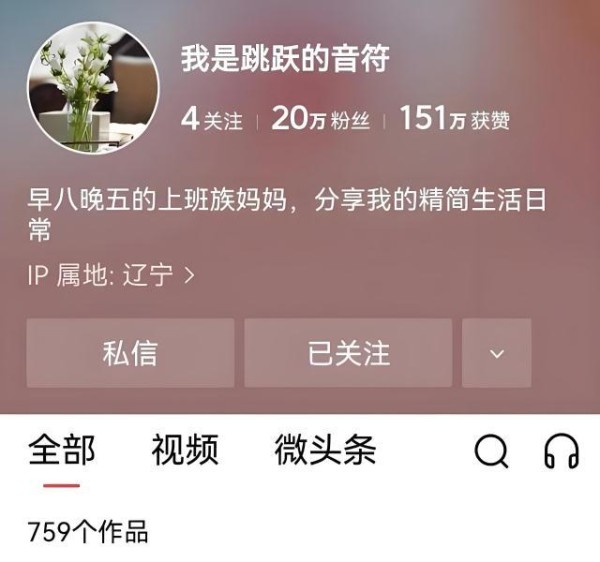Tap the 私信 private message button

click(x=130, y=353)
